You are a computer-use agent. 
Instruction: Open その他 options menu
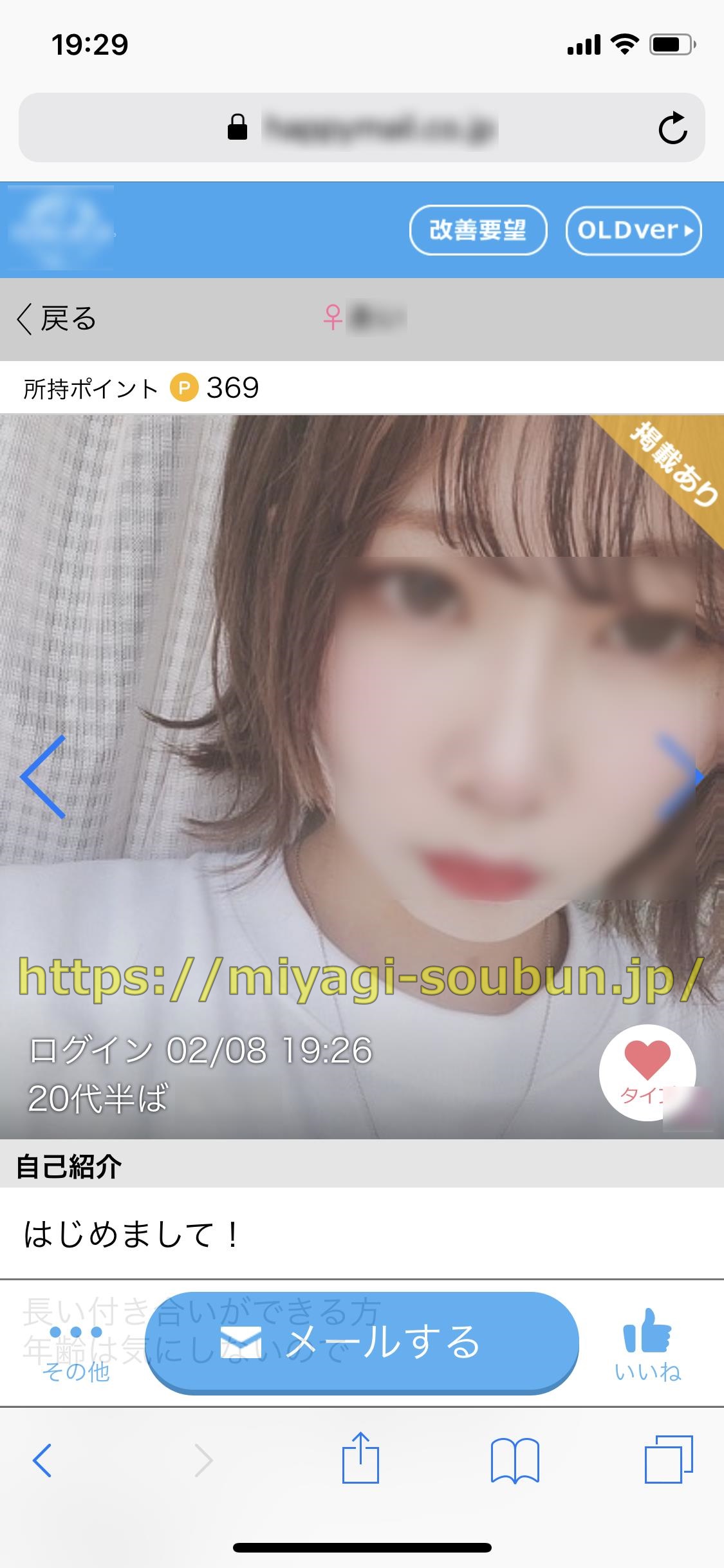point(76,1350)
